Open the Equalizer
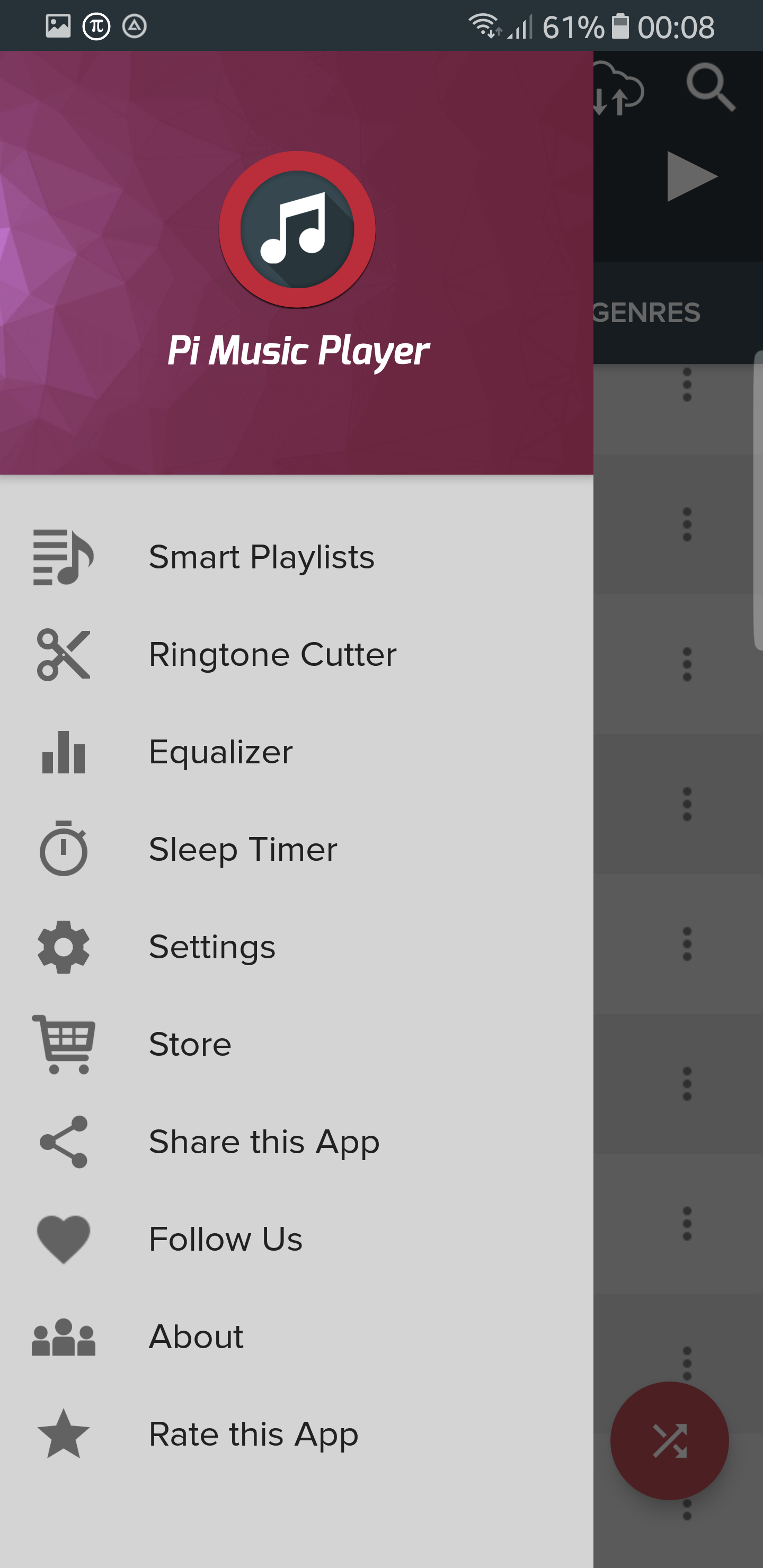The image size is (763, 1568). coord(297,752)
